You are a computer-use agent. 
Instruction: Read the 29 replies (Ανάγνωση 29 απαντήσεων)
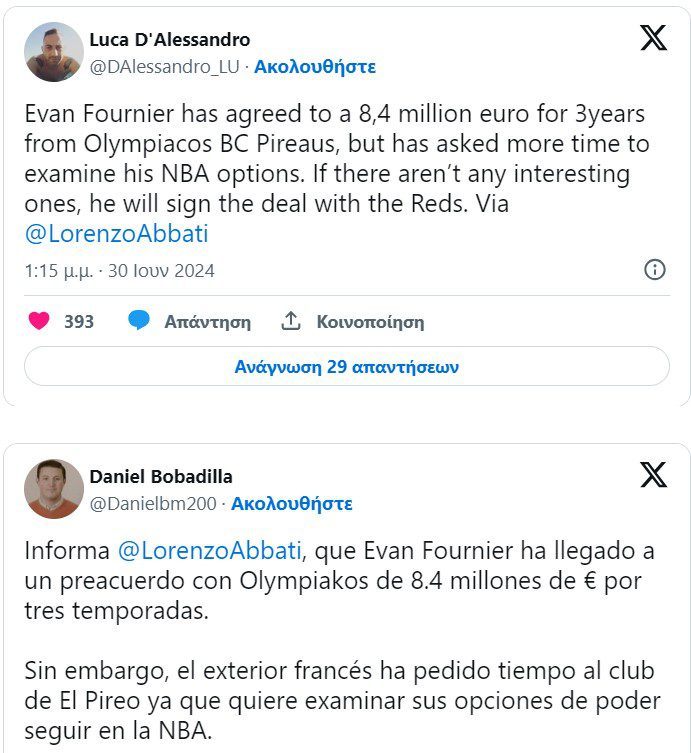[346, 366]
